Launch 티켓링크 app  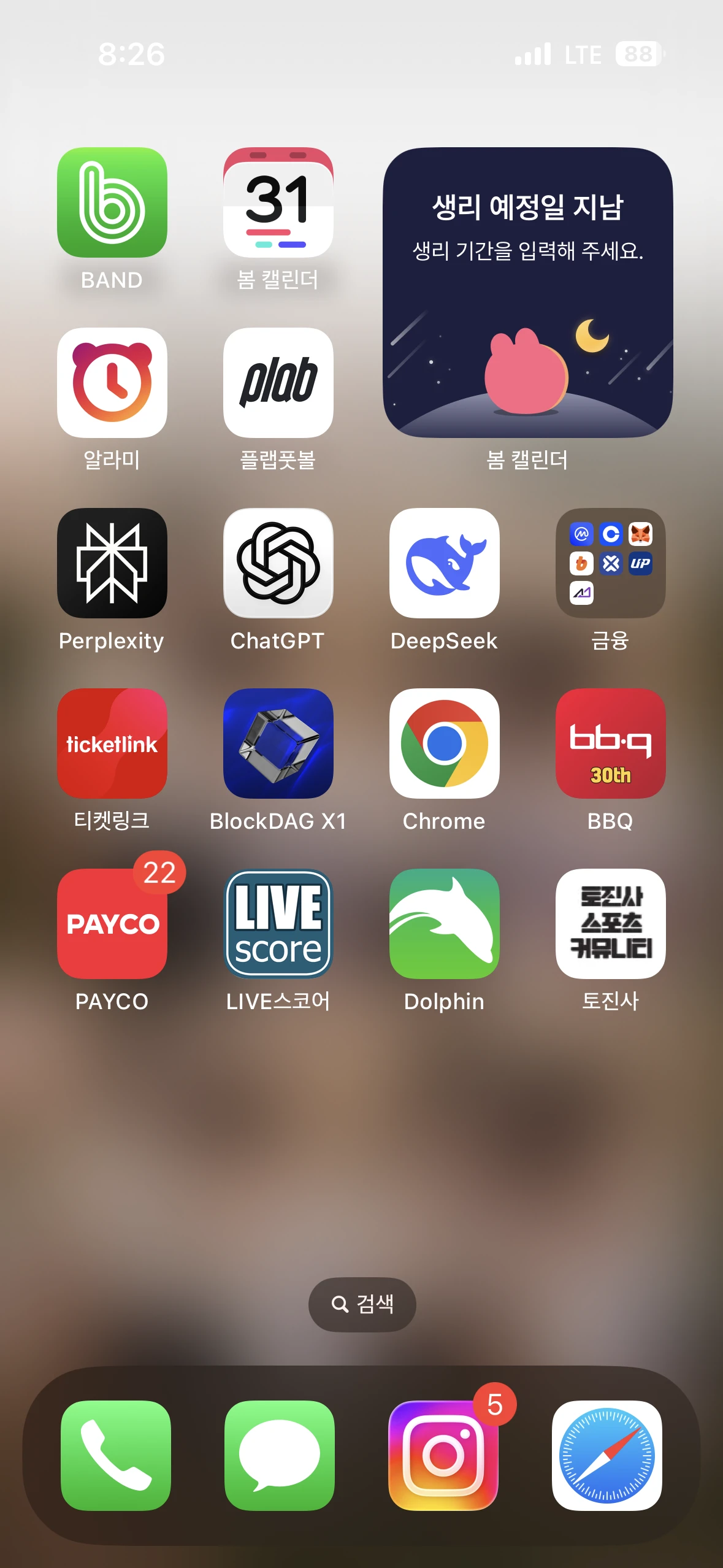(112, 743)
